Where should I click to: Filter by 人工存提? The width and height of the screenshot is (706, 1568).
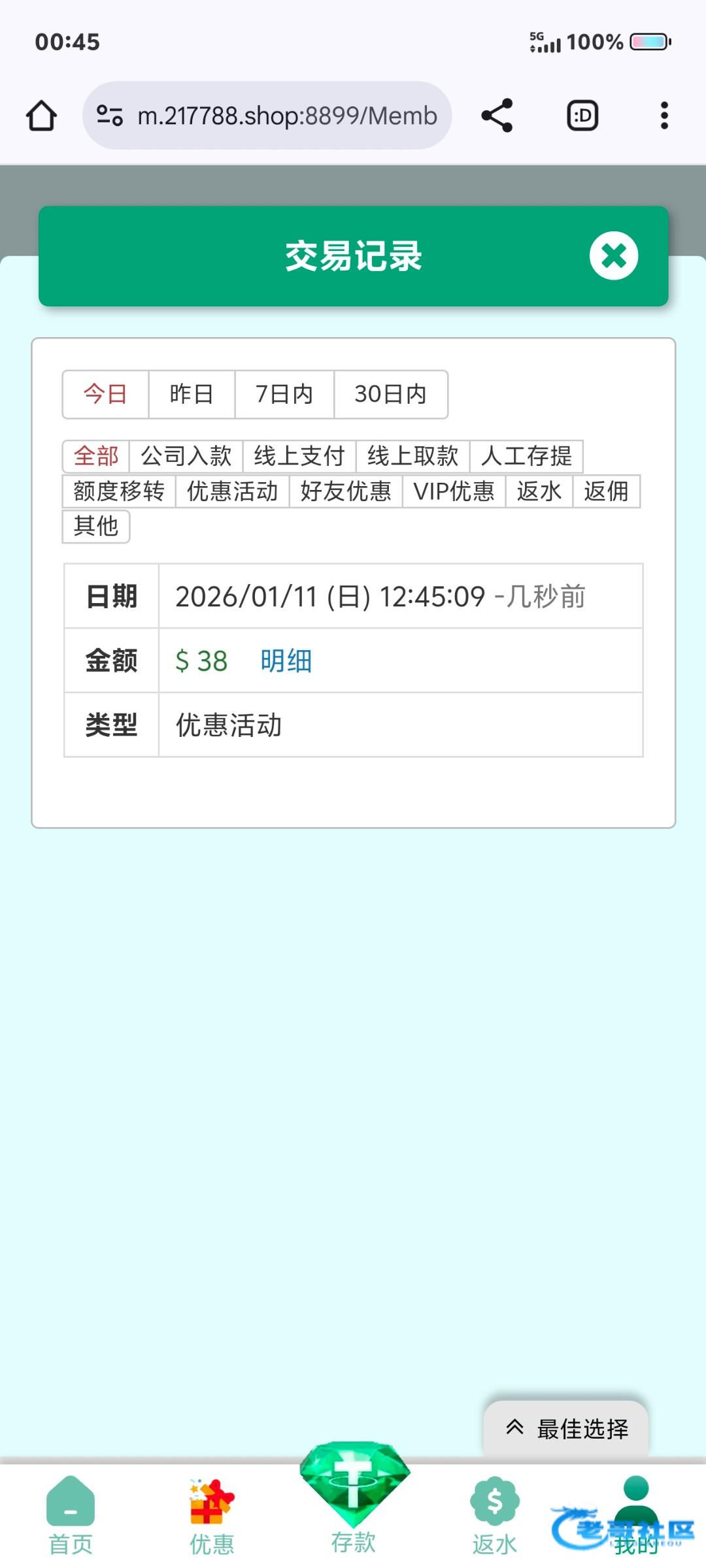526,456
